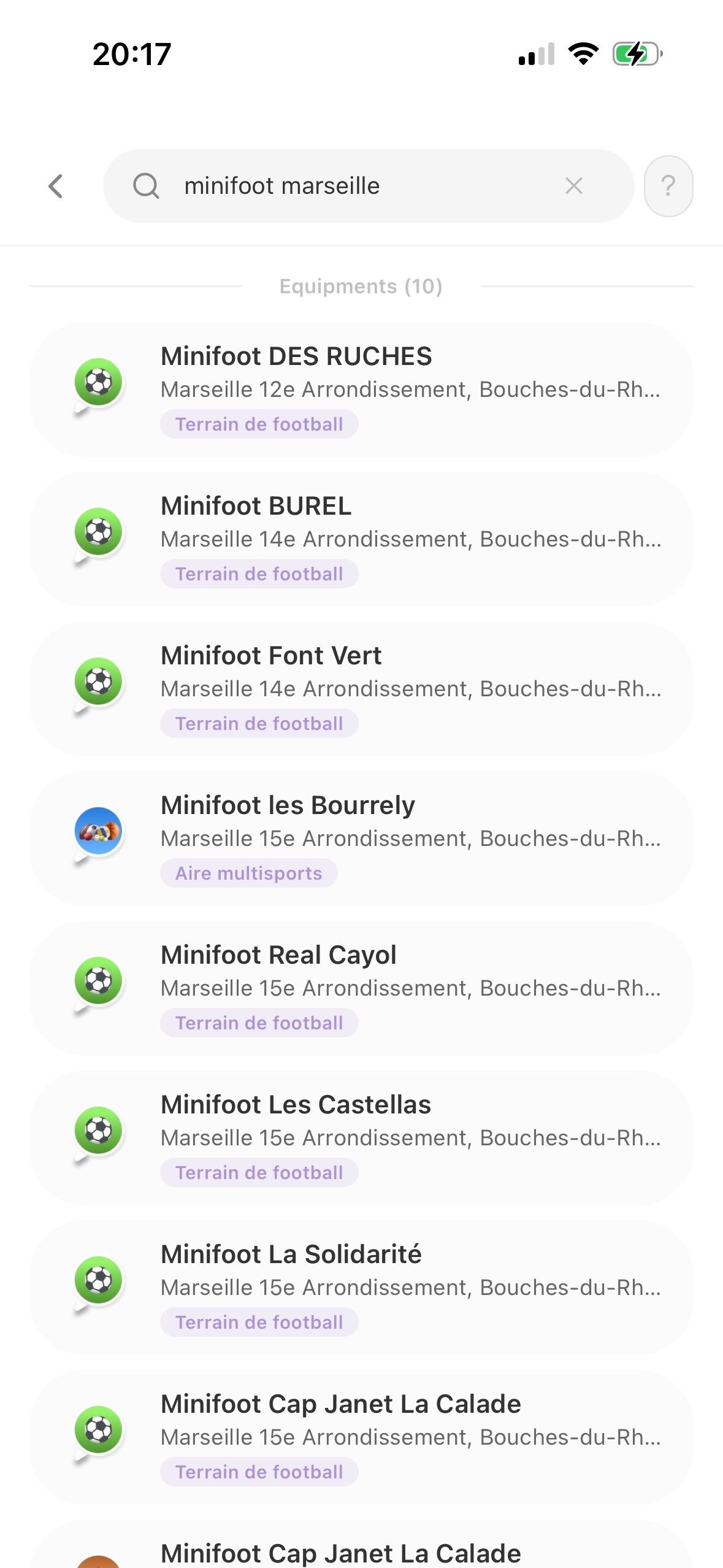Screen dimensions: 723x1568
Task: Select the soccer ball icon for Minifoot DES RUCHES
Action: coord(98,380)
